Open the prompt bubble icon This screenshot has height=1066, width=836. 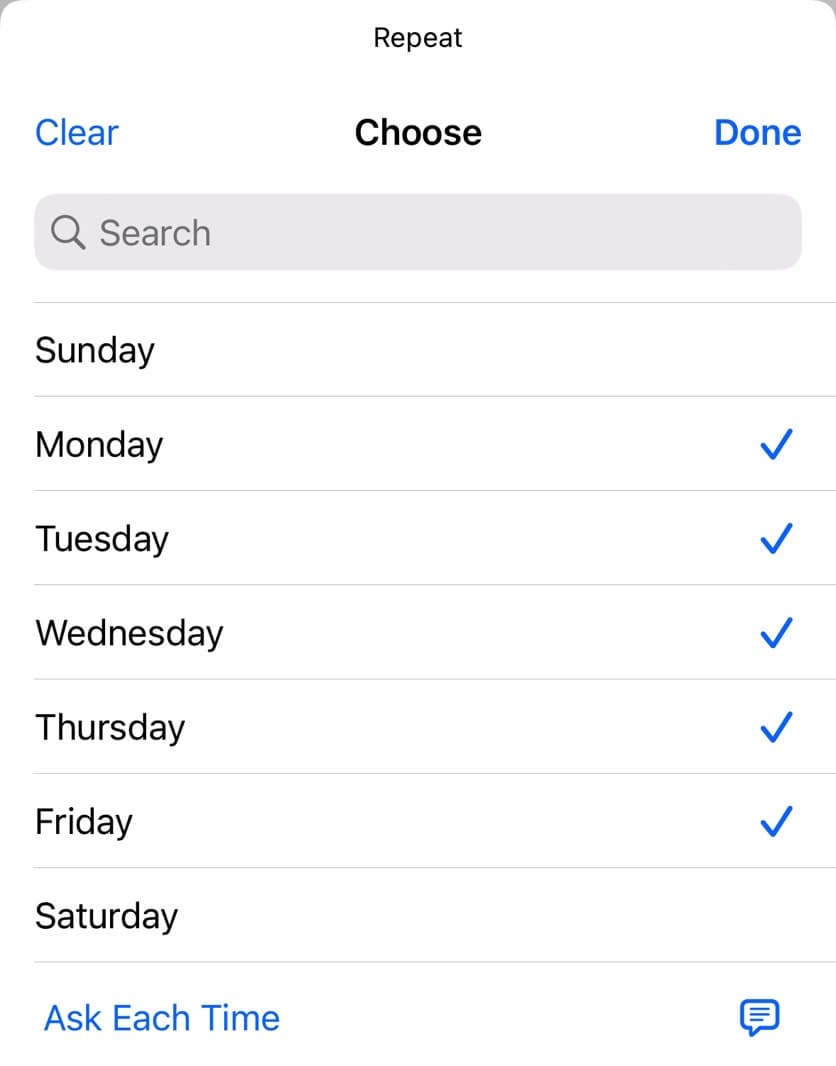759,1018
